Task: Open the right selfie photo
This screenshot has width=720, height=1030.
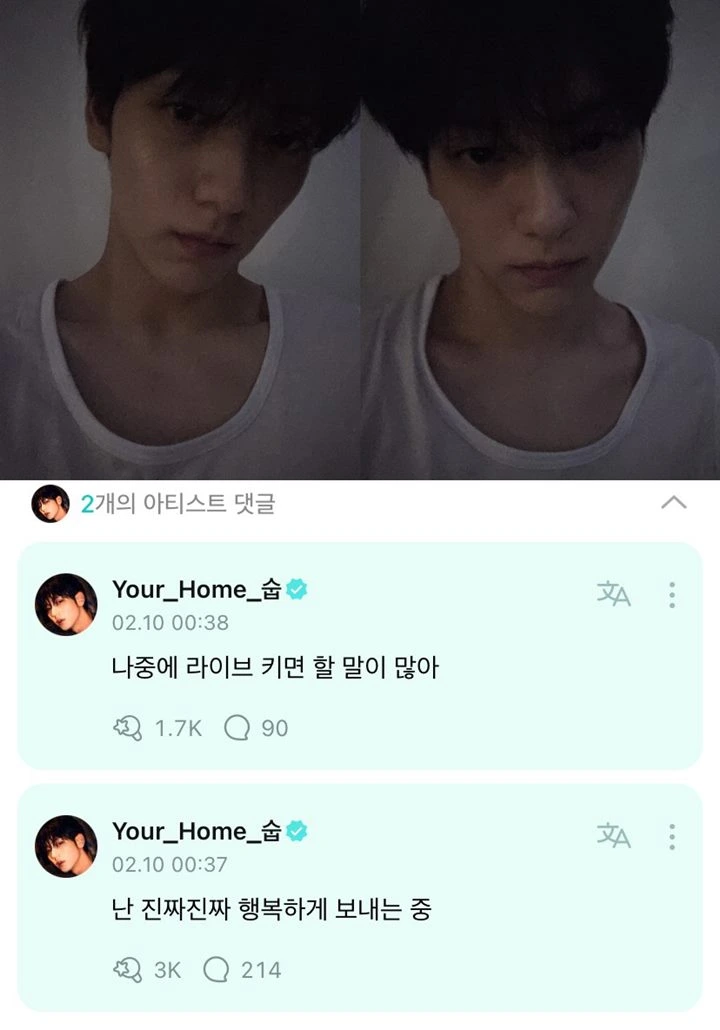Action: pyautogui.click(x=540, y=240)
